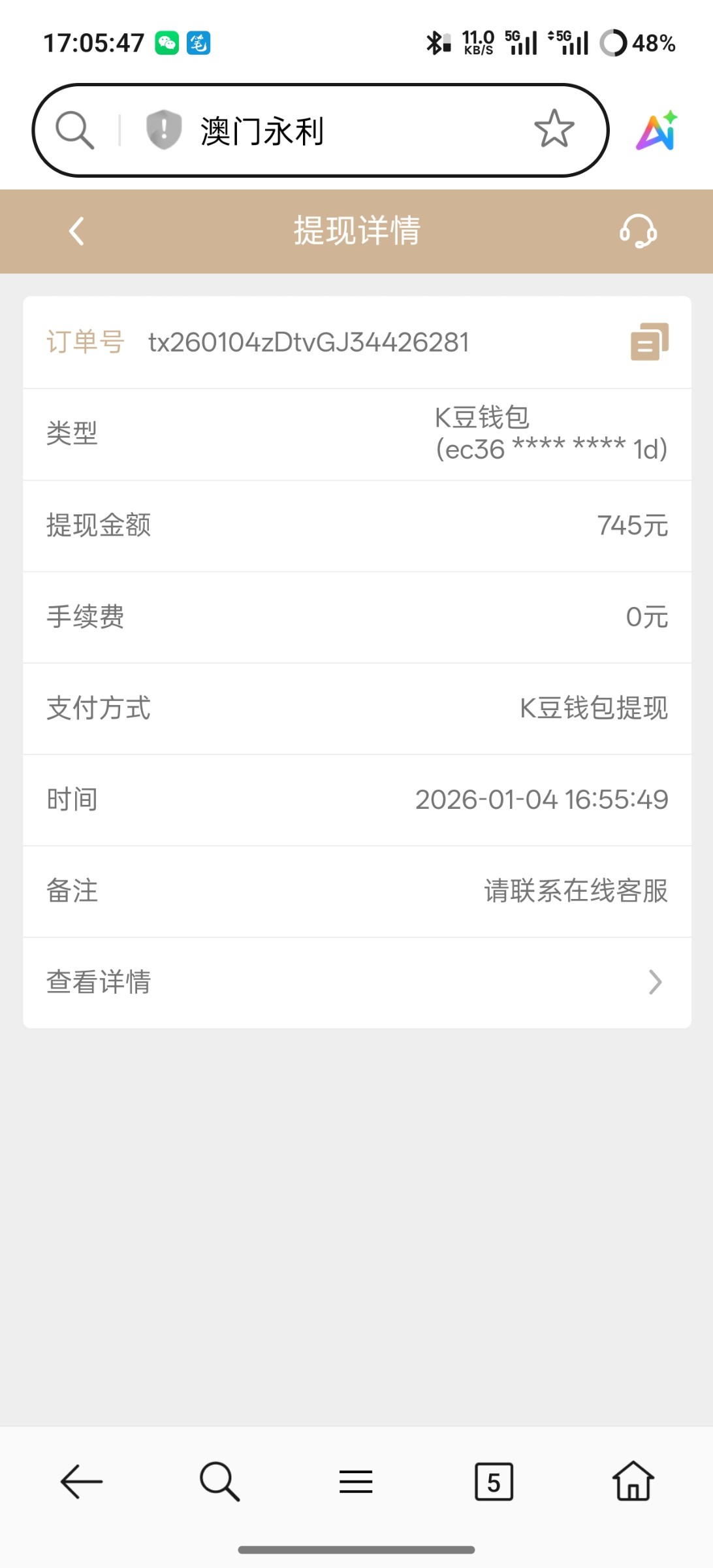Image resolution: width=713 pixels, height=1568 pixels.
Task: Tap the back chevron on 提现详情 header
Action: pyautogui.click(x=76, y=231)
